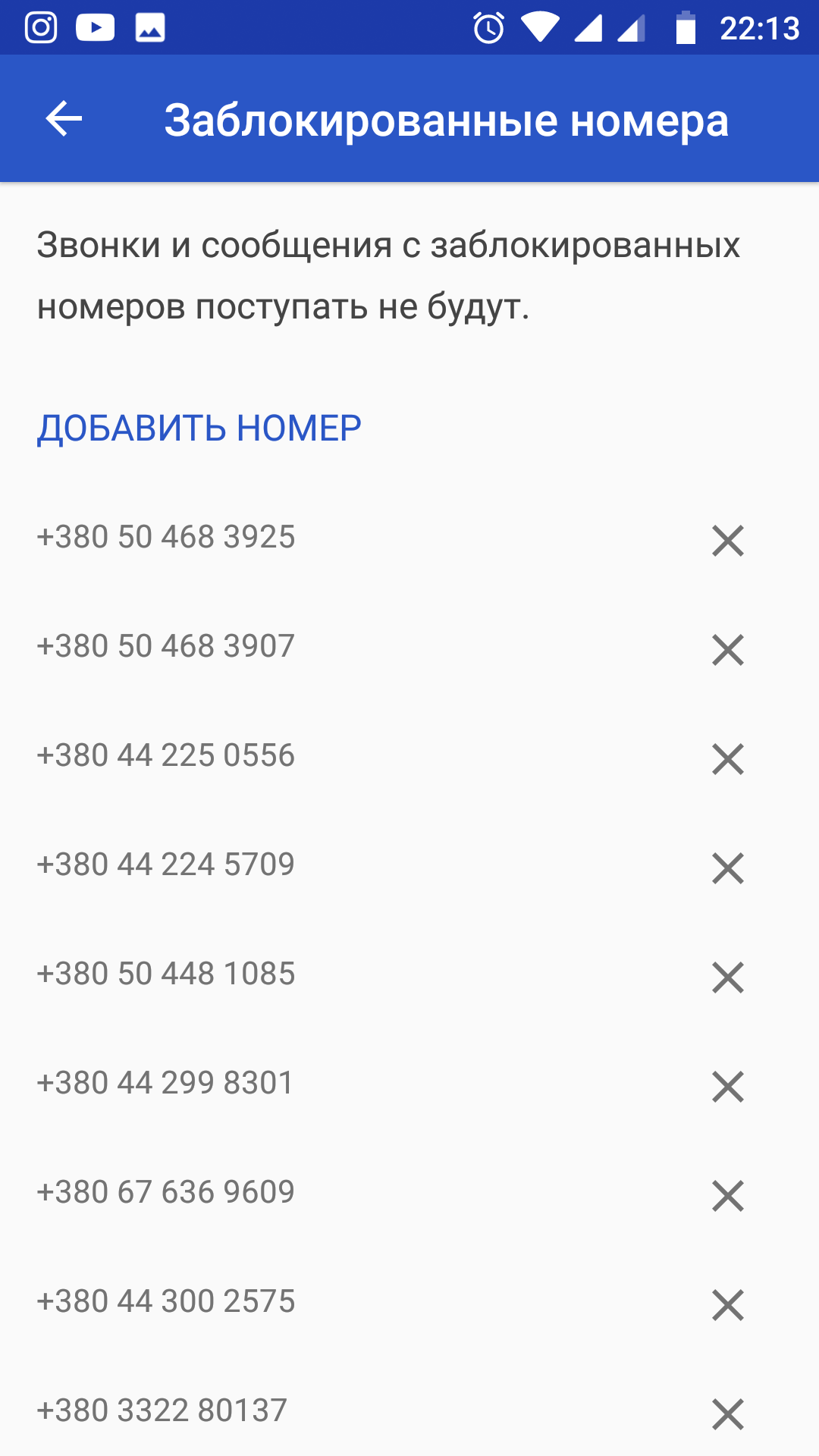Tap X next to +380 67 636 9609

727,1196
